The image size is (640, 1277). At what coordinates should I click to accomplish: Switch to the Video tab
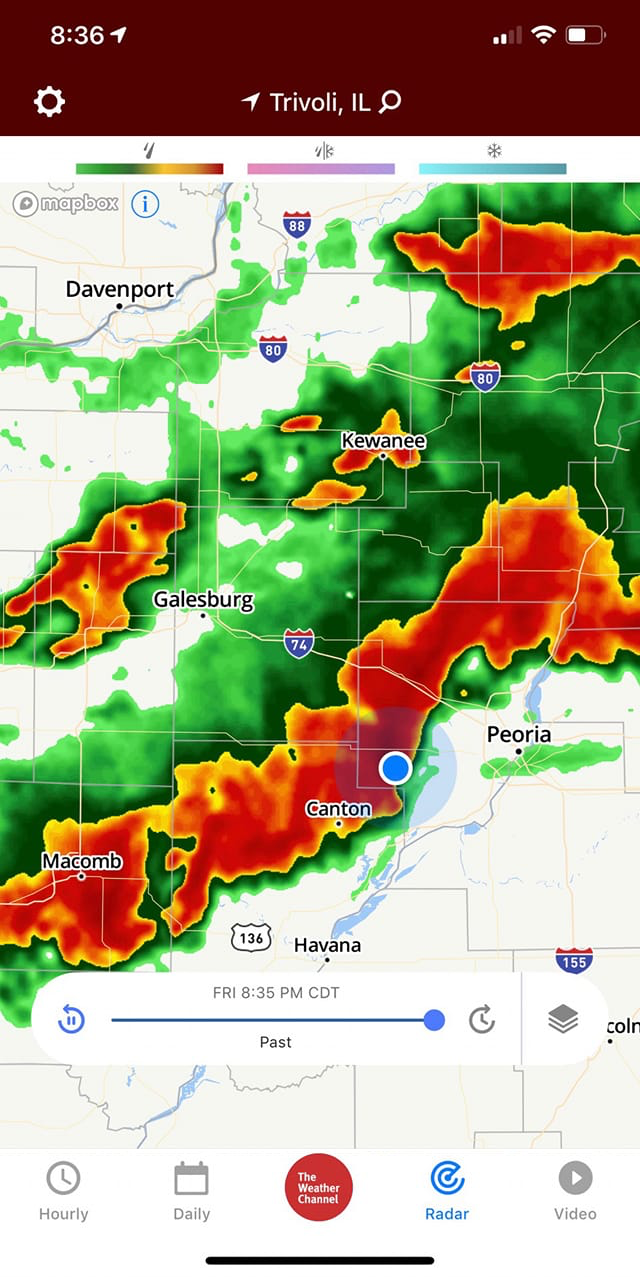pyautogui.click(x=575, y=1192)
